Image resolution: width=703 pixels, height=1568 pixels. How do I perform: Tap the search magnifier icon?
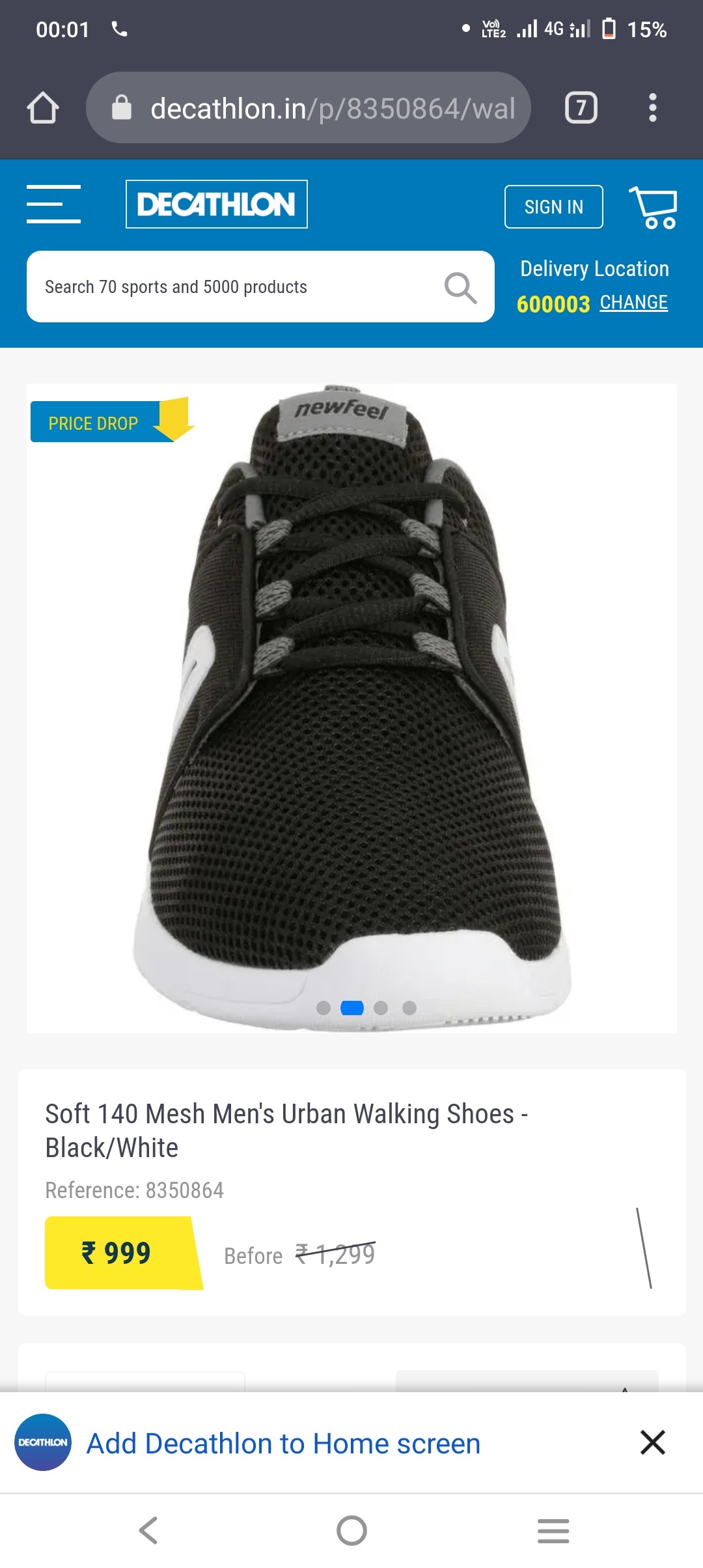click(460, 287)
